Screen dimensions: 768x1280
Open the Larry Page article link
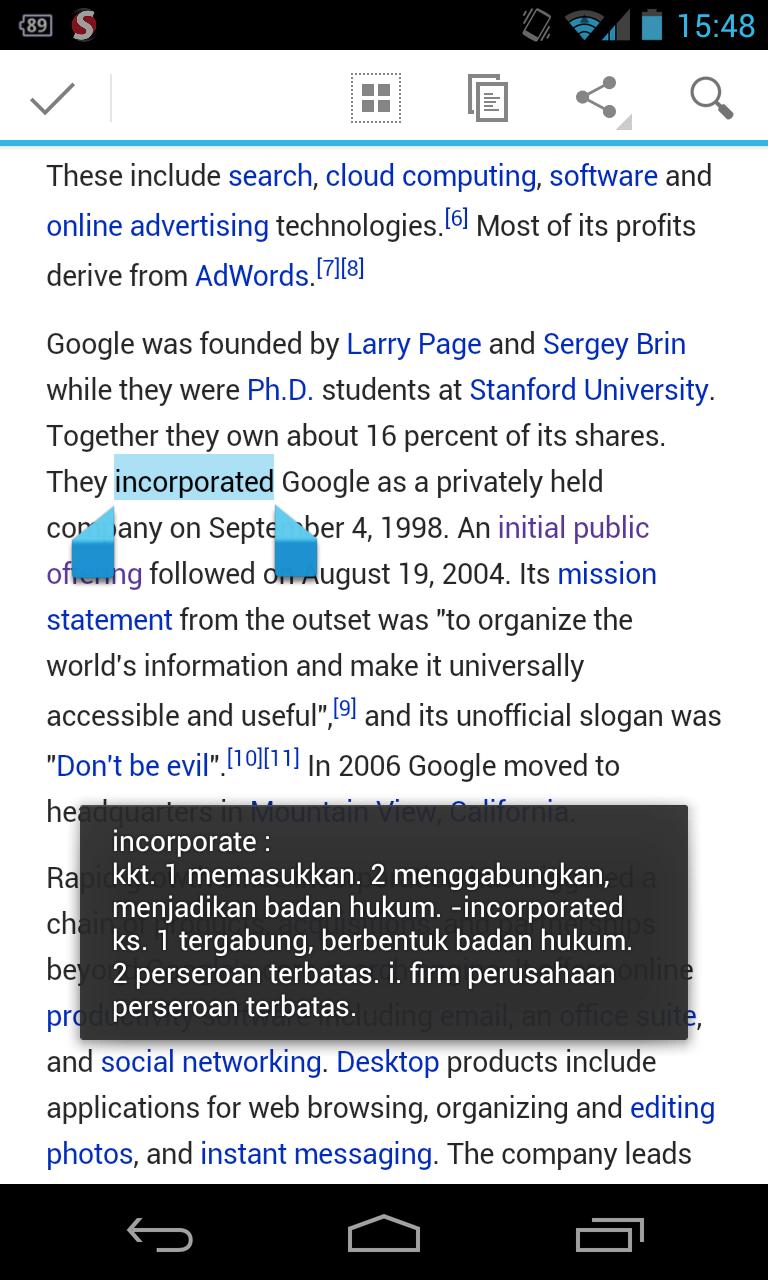(x=413, y=344)
